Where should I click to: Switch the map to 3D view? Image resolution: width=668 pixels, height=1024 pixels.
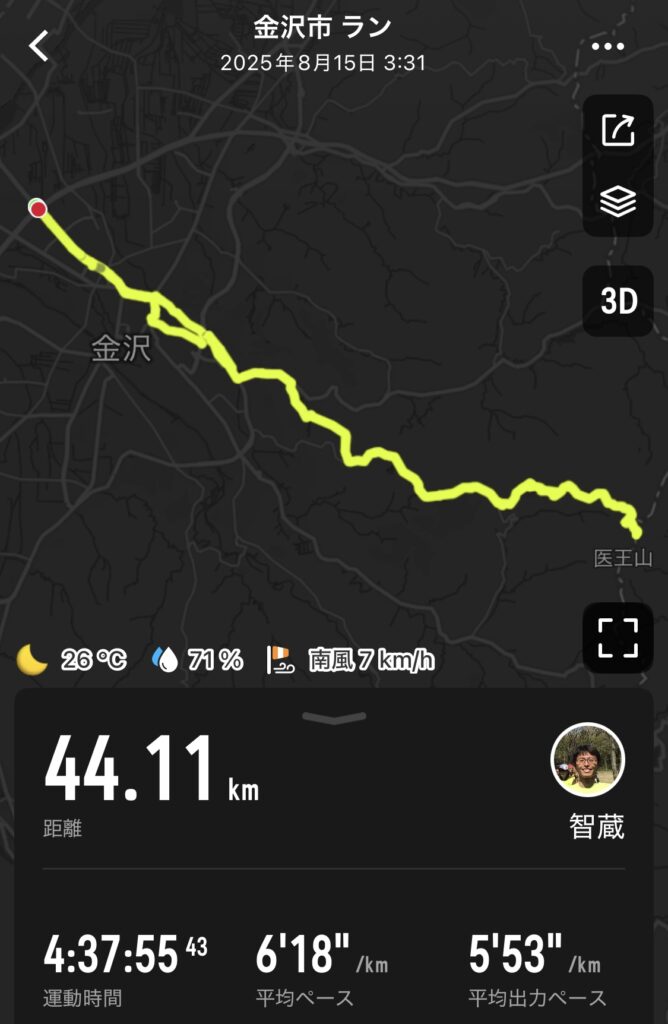[x=618, y=302]
